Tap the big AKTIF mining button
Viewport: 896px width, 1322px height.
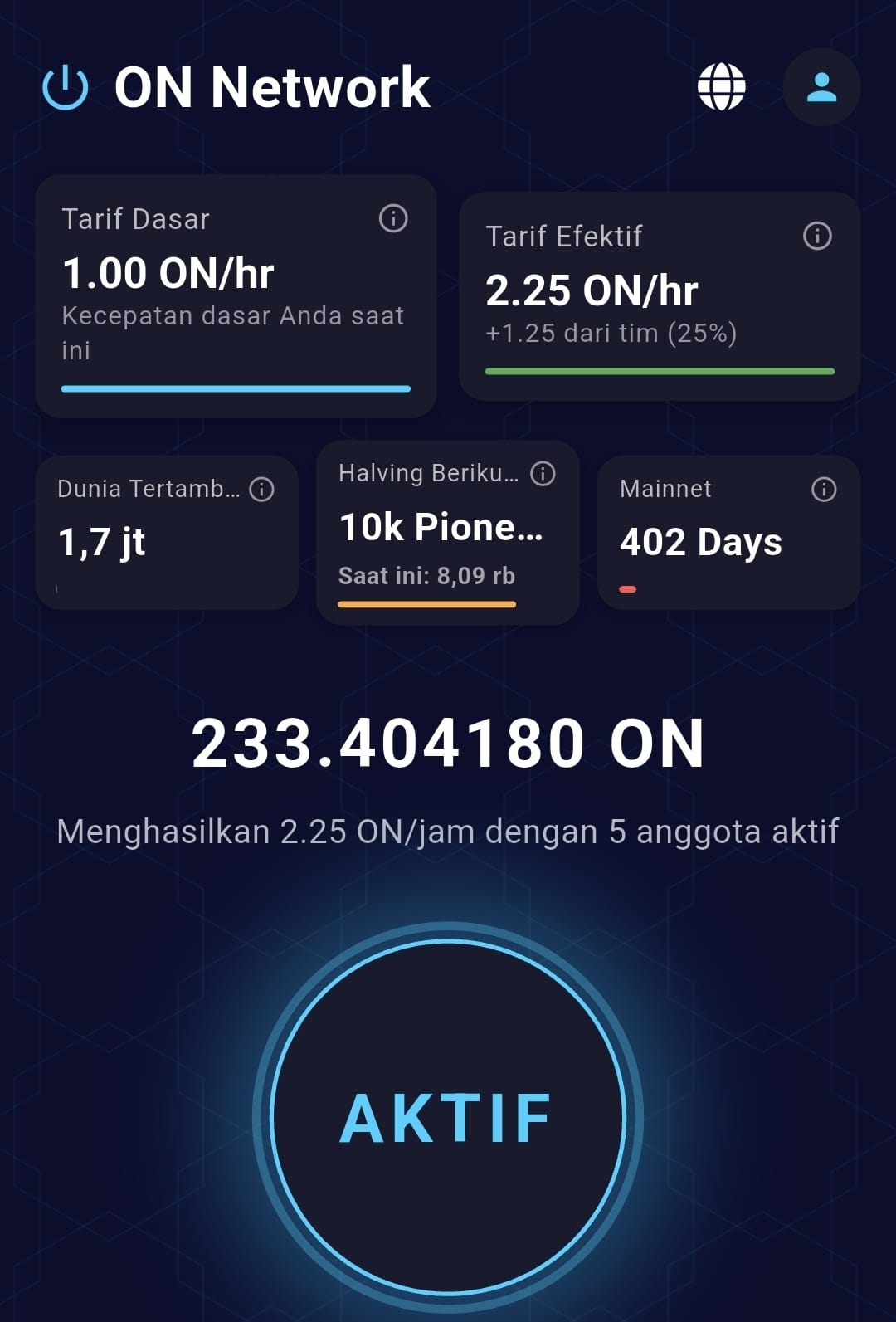(x=448, y=1116)
